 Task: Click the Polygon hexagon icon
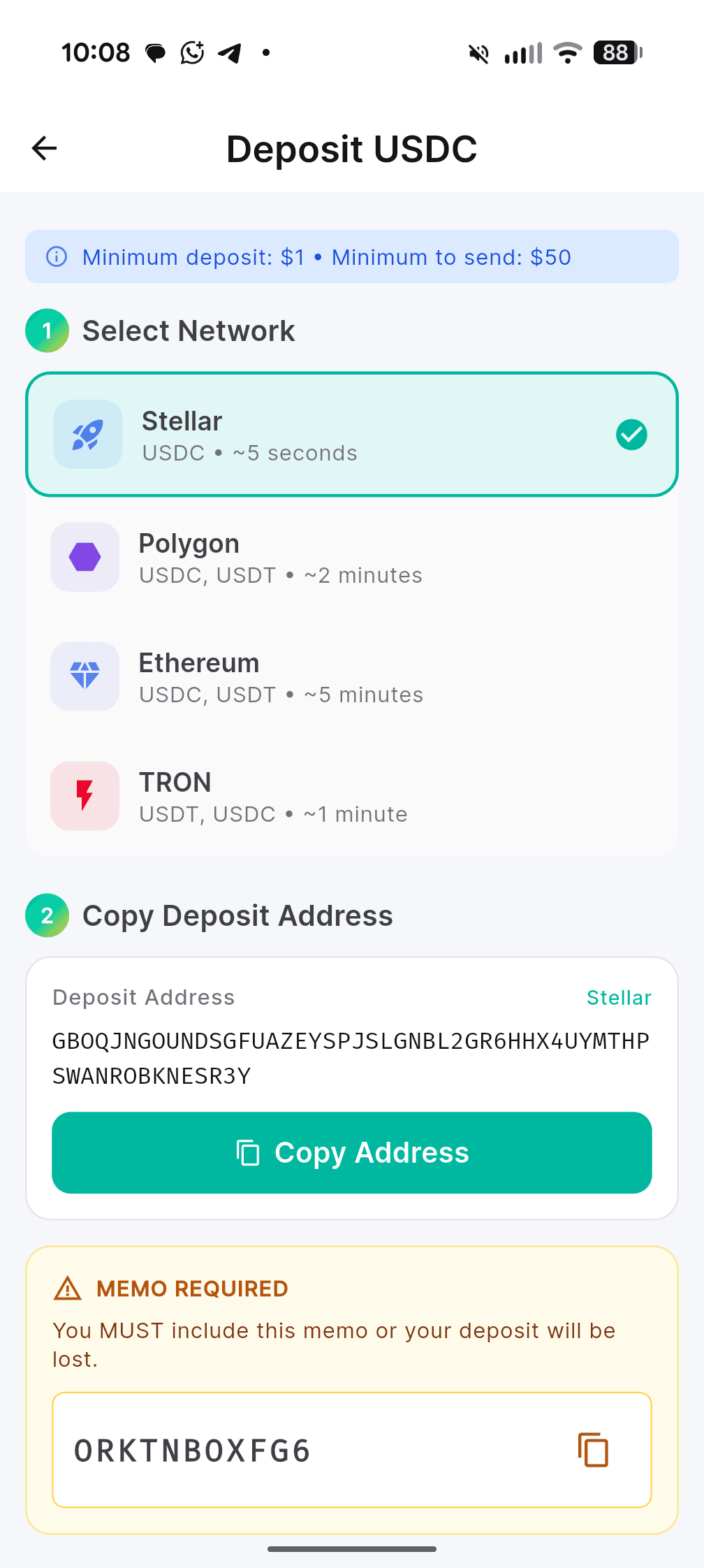coord(85,556)
